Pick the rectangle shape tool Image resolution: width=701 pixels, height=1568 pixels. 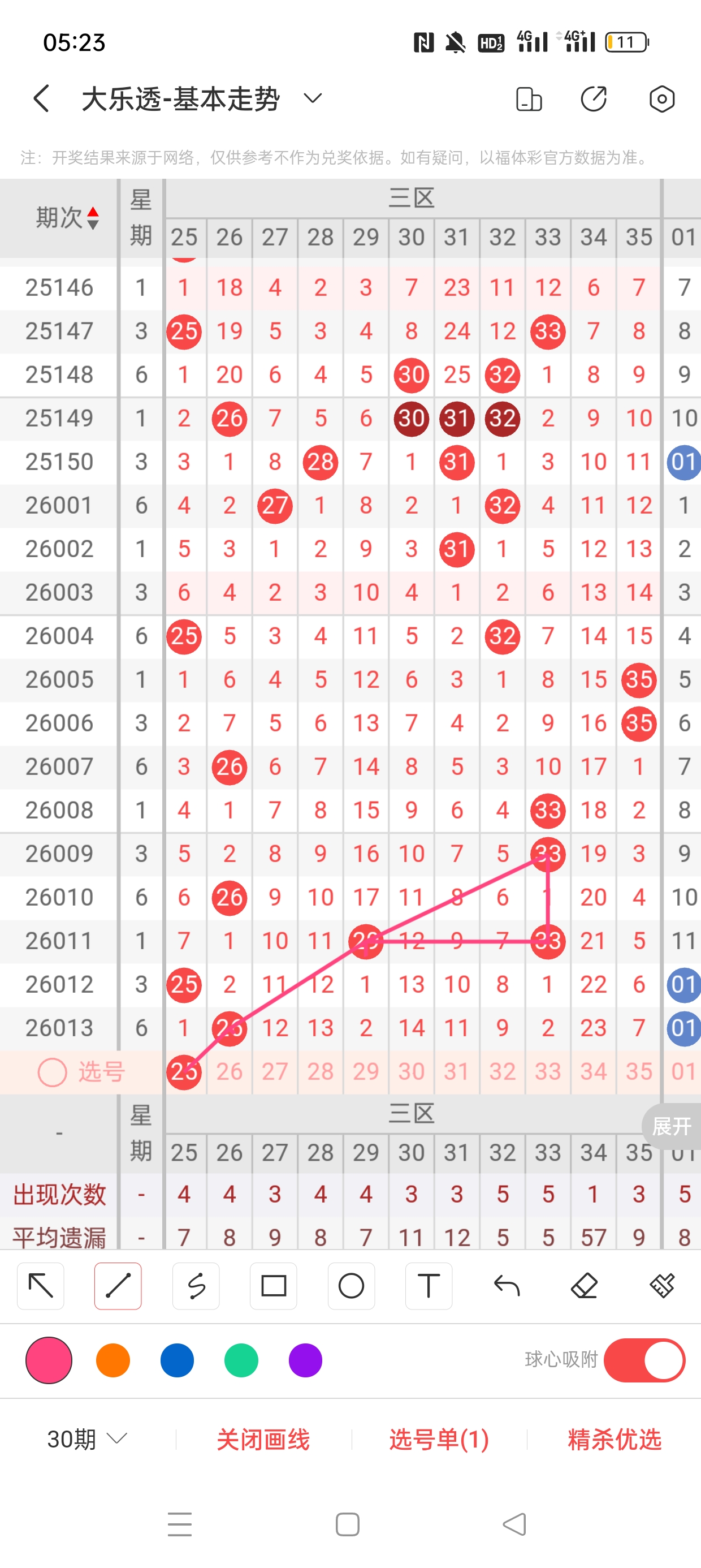(x=273, y=1286)
